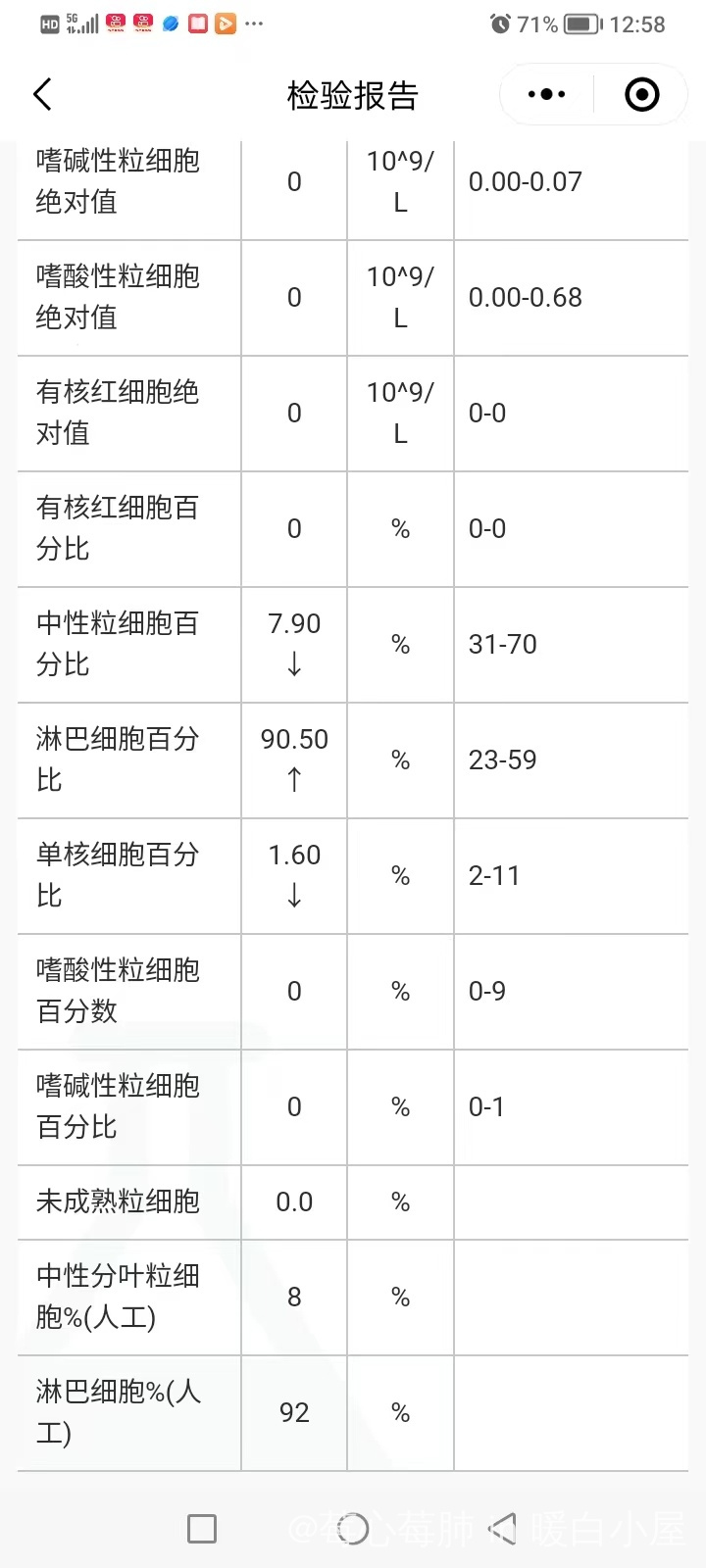Open the mini program more options menu
Viewport: 706px width, 1568px height.
tap(546, 95)
